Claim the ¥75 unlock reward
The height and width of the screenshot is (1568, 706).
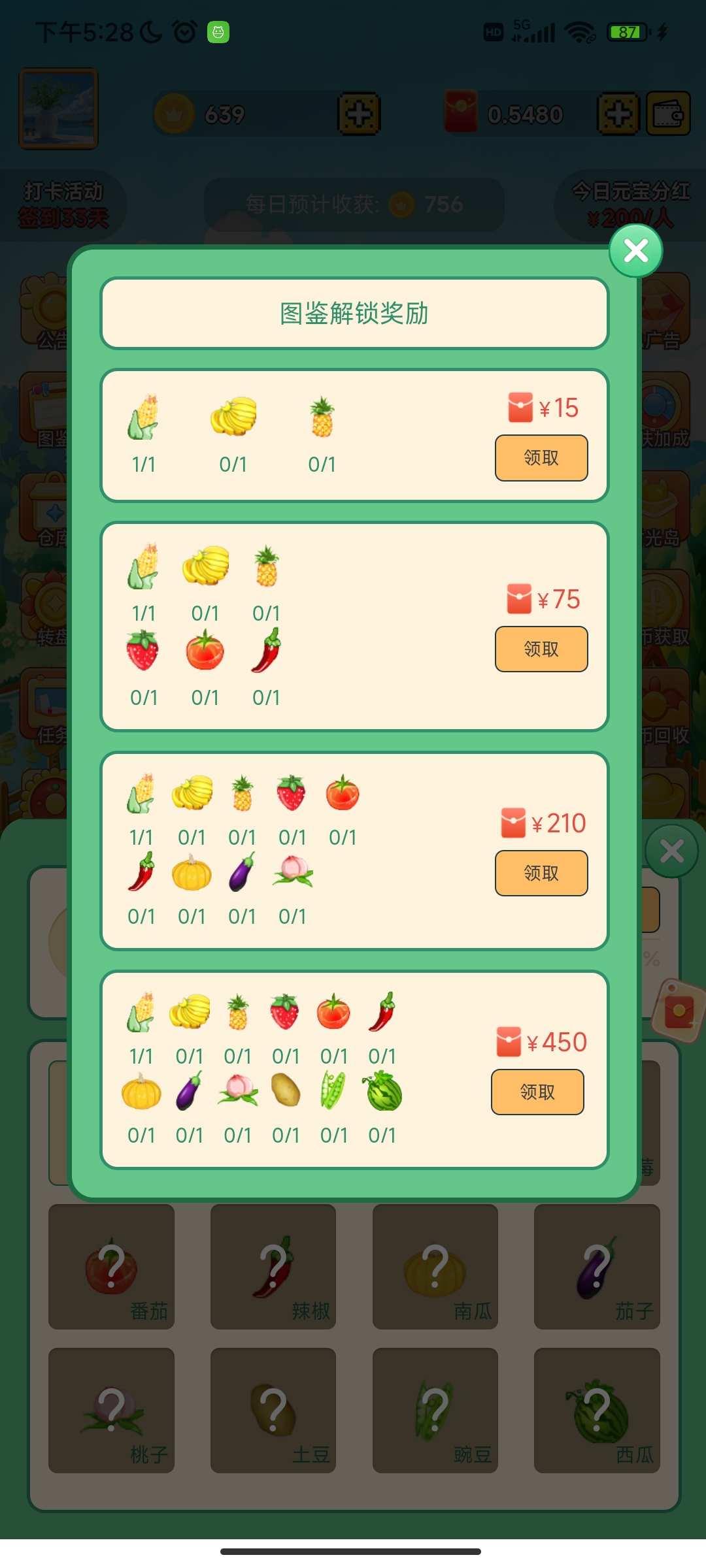(541, 649)
